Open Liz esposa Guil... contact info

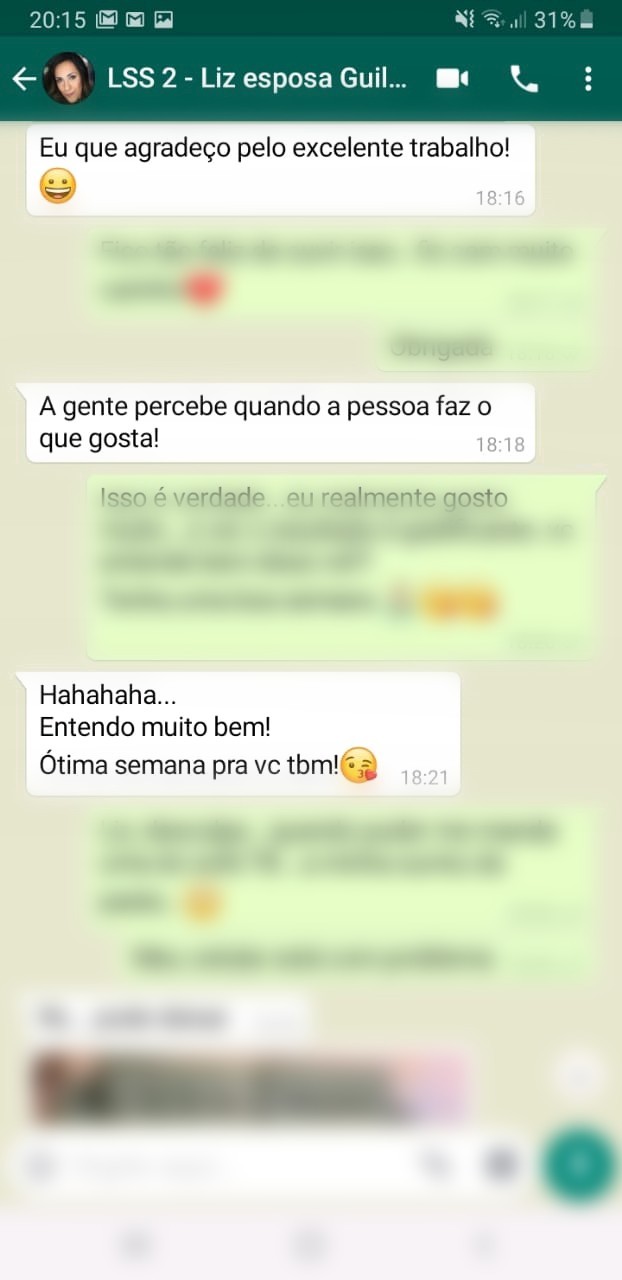(258, 79)
